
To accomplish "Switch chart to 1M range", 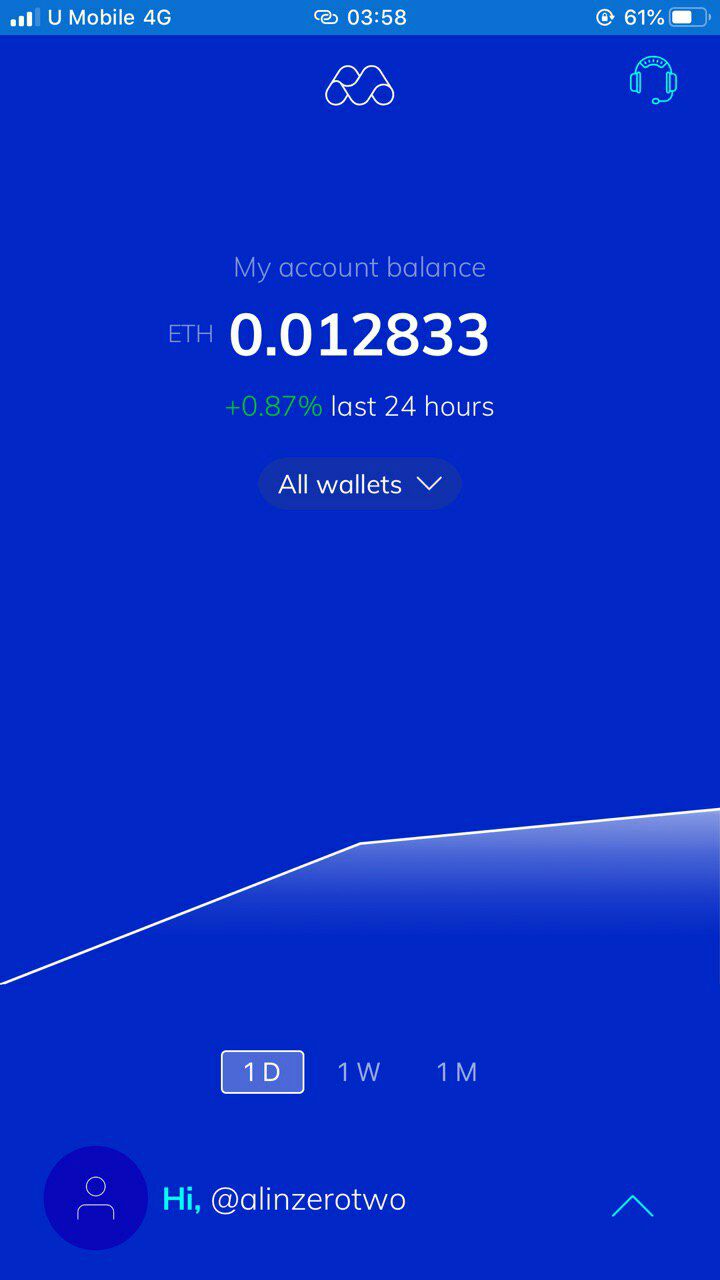I will pyautogui.click(x=457, y=1072).
